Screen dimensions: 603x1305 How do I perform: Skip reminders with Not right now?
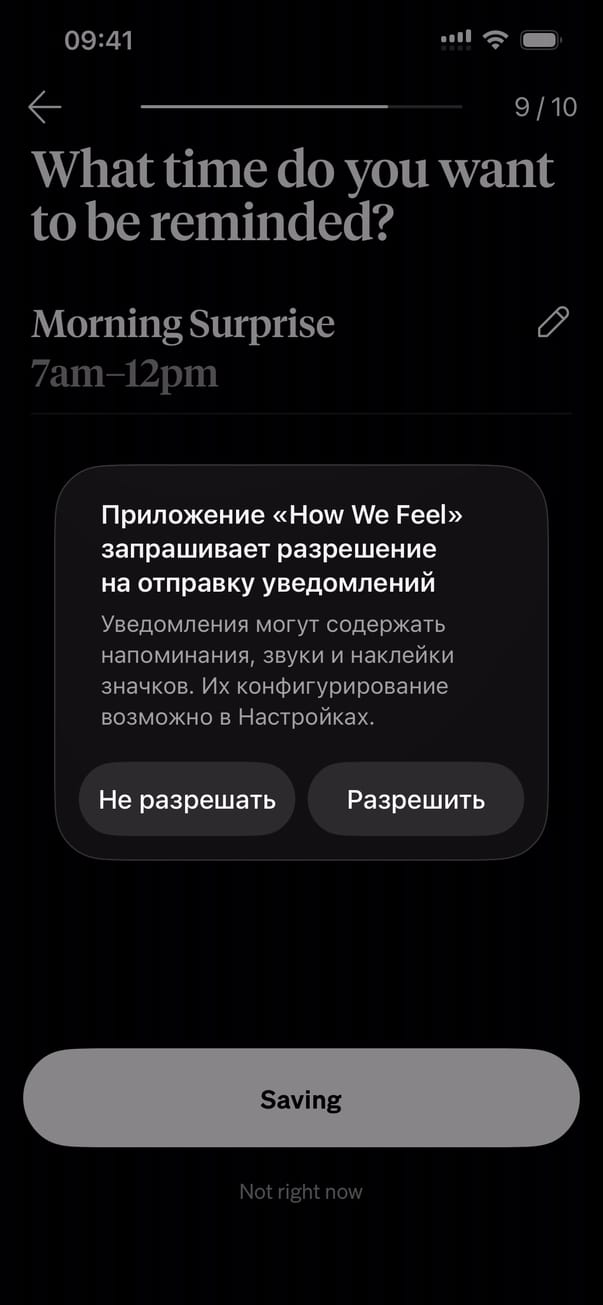click(301, 1191)
